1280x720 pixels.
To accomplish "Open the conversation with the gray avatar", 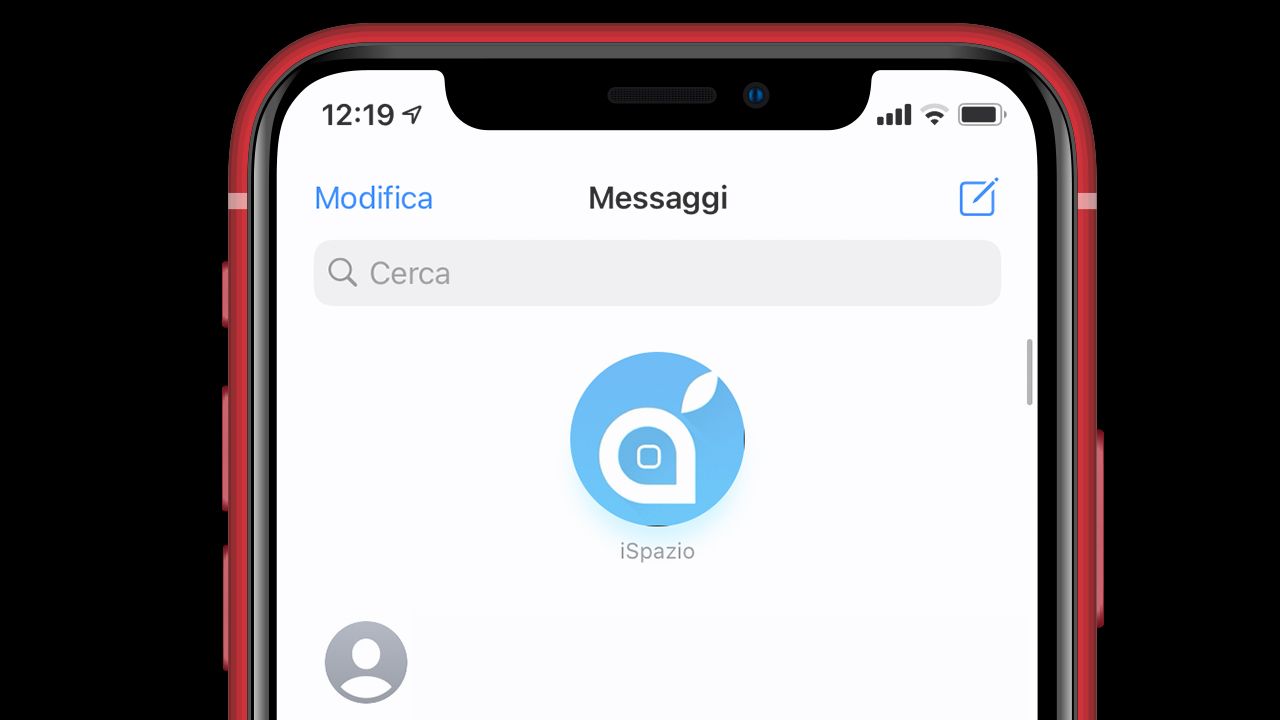I will coord(366,661).
